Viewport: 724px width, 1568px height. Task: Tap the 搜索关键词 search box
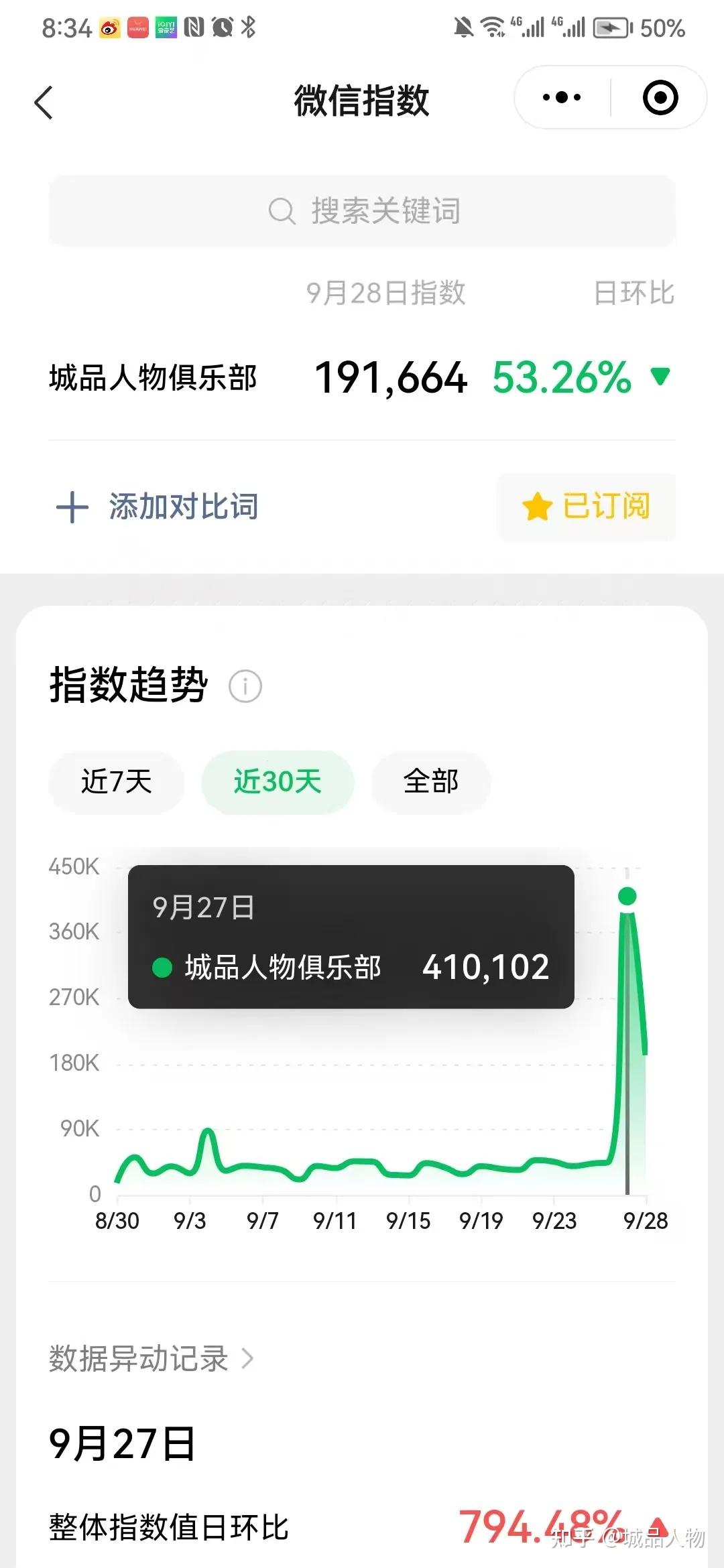click(362, 211)
